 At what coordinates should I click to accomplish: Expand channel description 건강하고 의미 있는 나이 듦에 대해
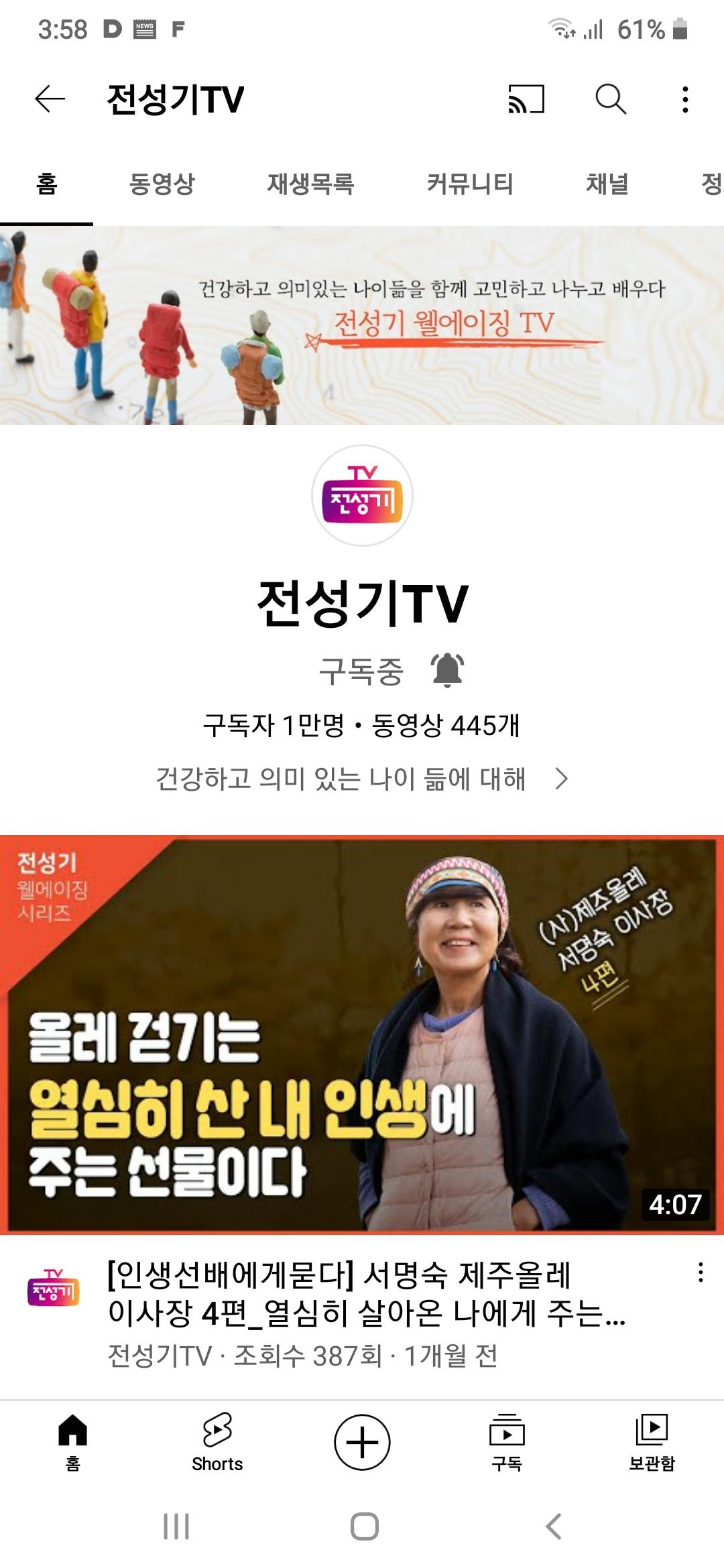pos(362,779)
